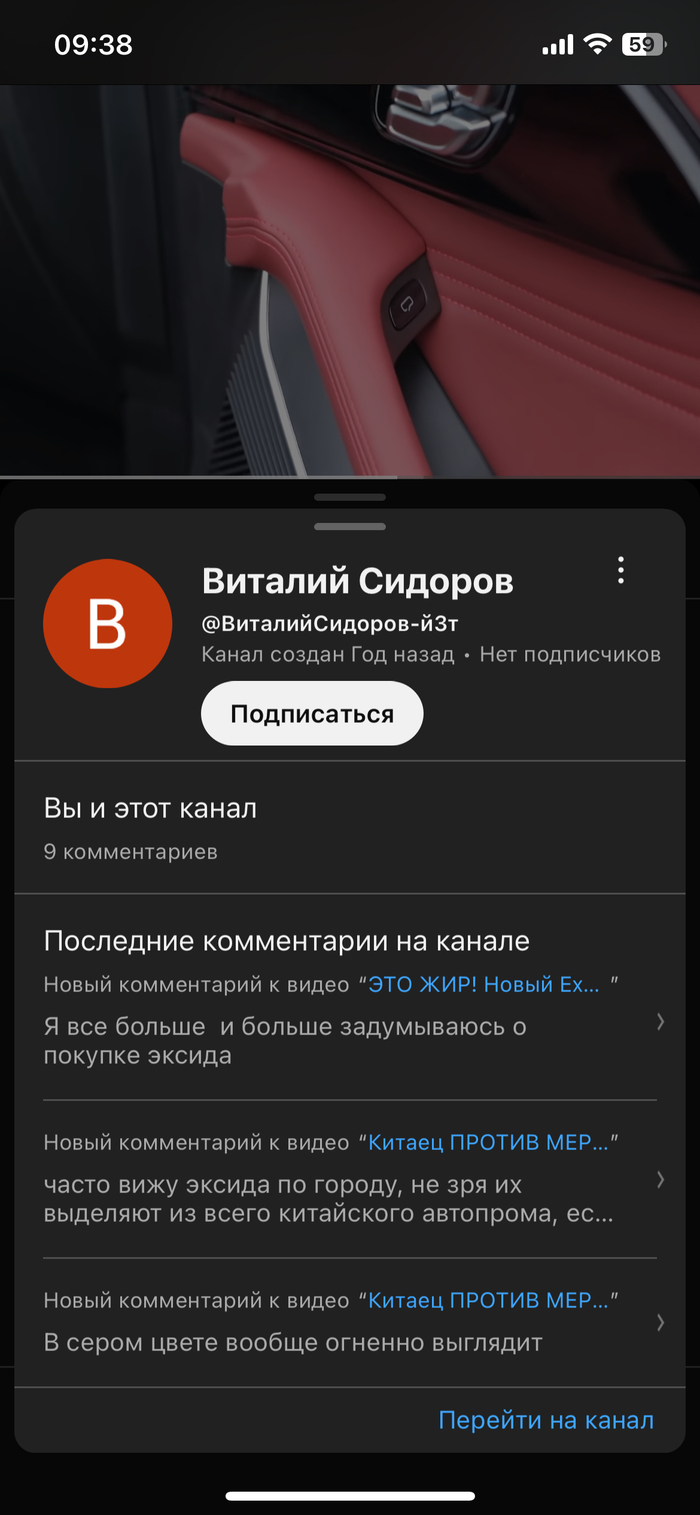The height and width of the screenshot is (1515, 700).
Task: Subscribe with the Подписаться button
Action: pos(312,714)
